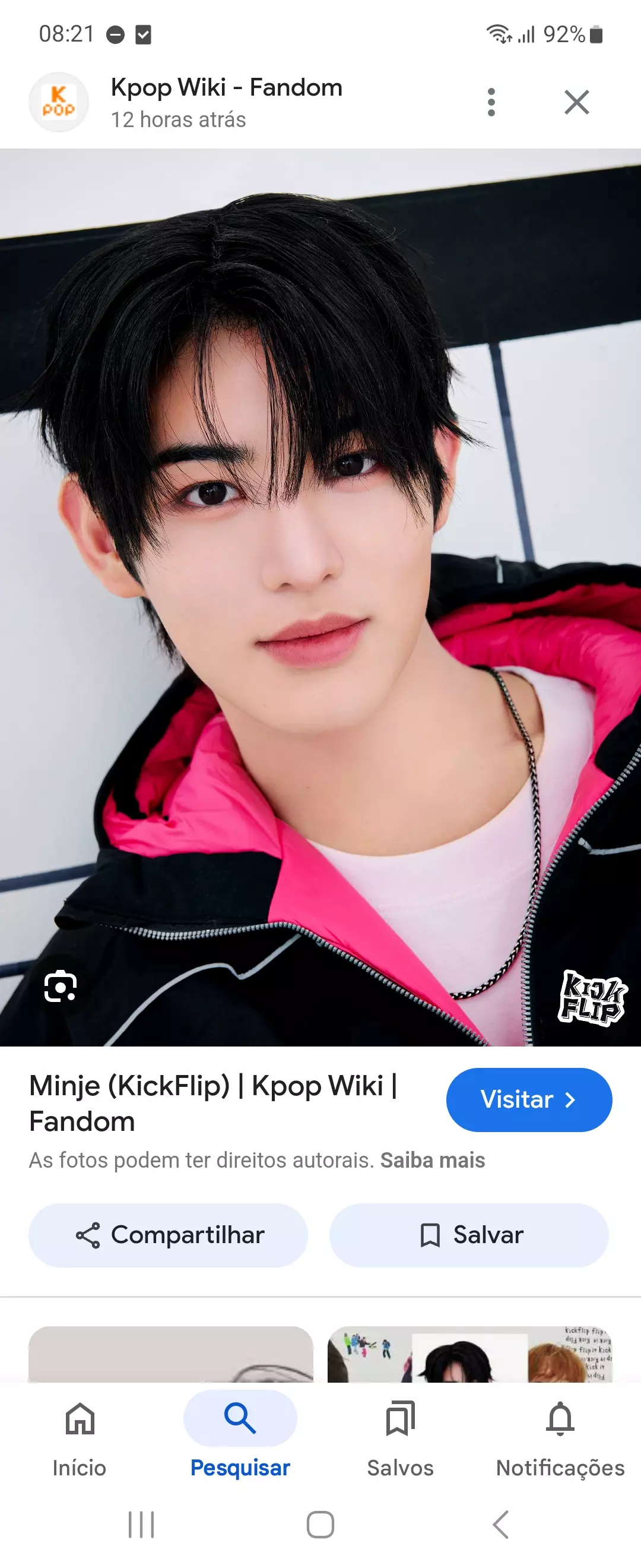
Task: Open the first related image thumbnail
Action: [171, 1354]
